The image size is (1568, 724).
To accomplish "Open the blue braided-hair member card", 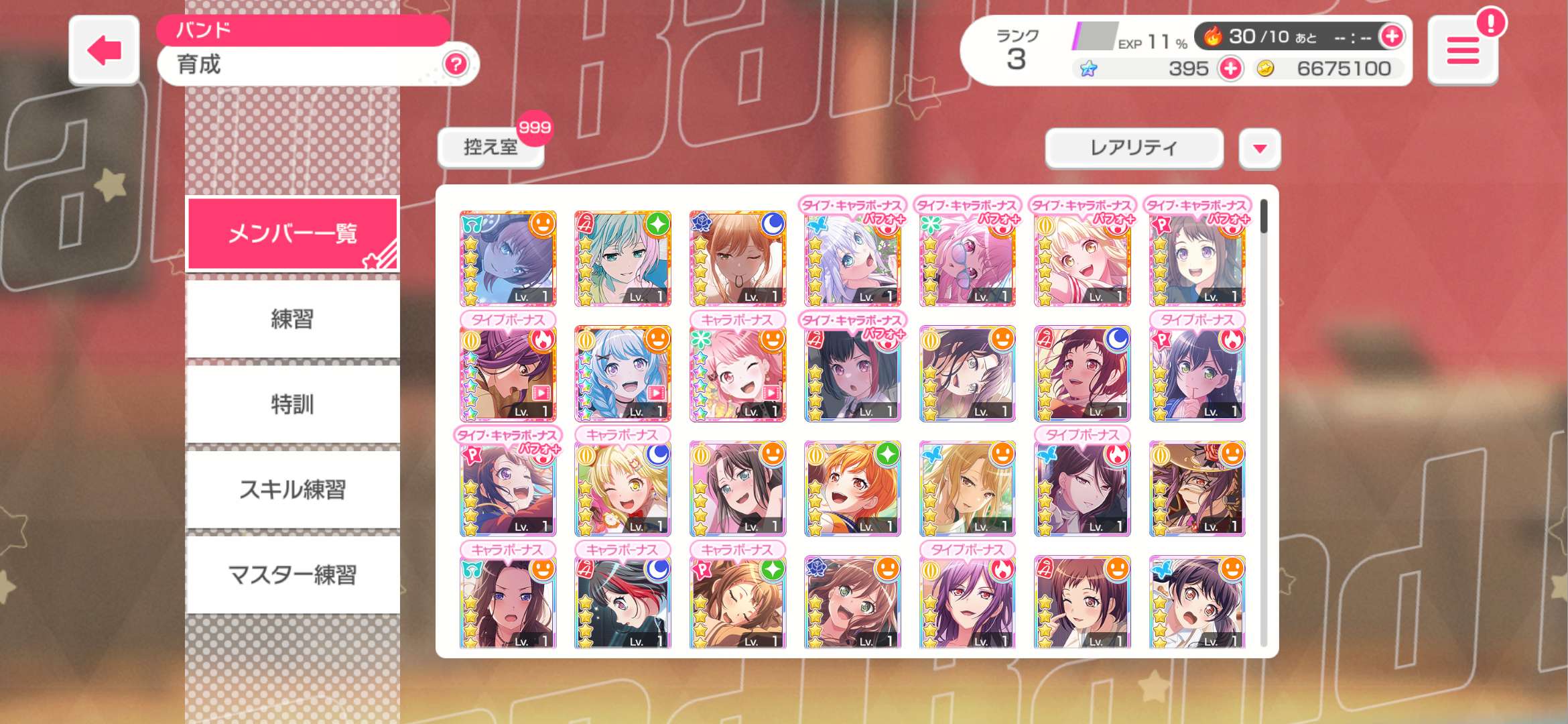I will click(623, 374).
